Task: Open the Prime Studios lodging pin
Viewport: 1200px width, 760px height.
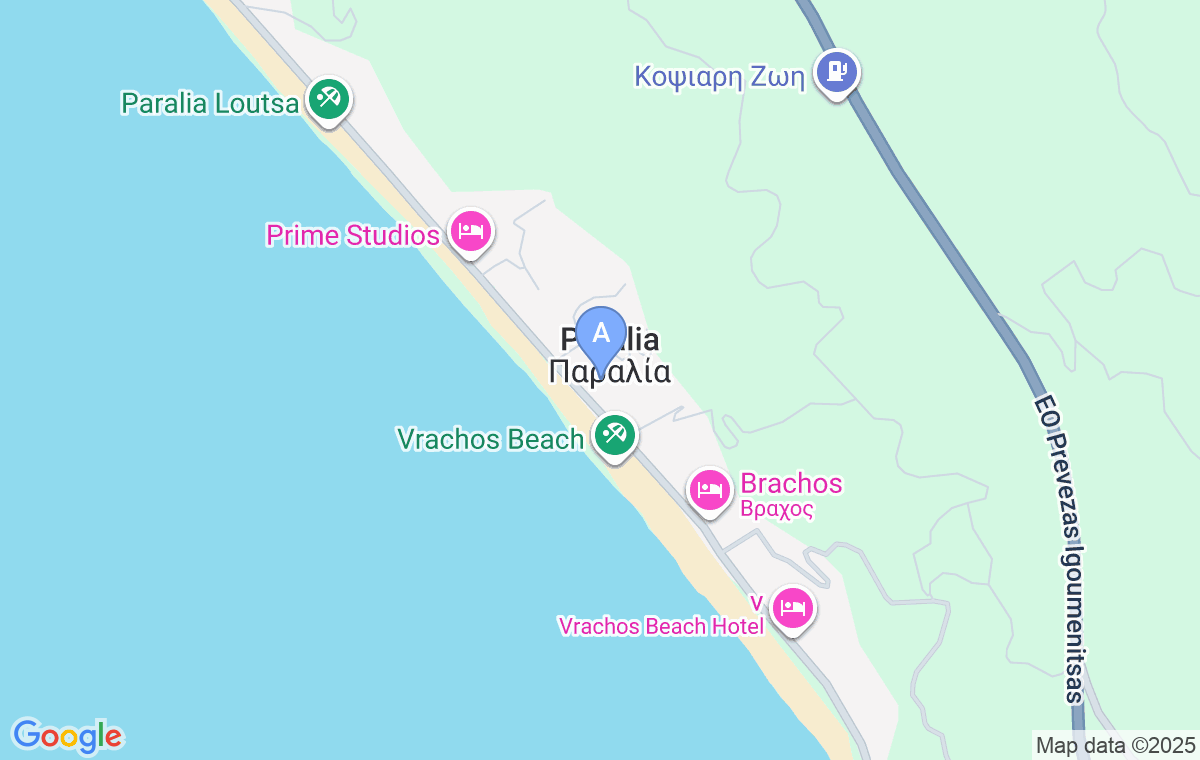Action: [470, 231]
